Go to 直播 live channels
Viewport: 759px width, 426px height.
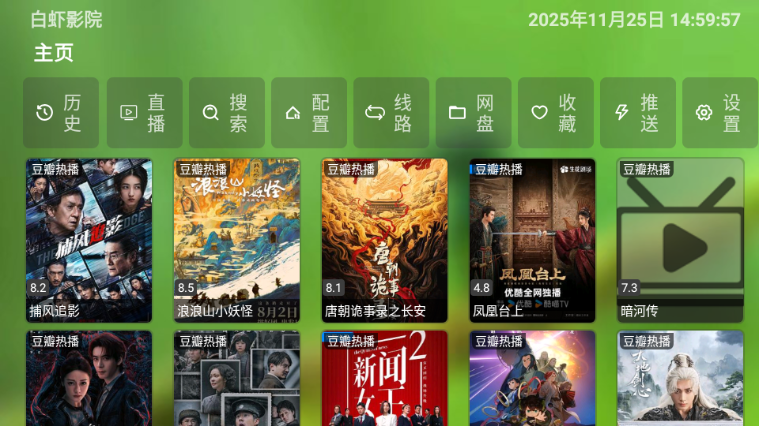point(144,113)
